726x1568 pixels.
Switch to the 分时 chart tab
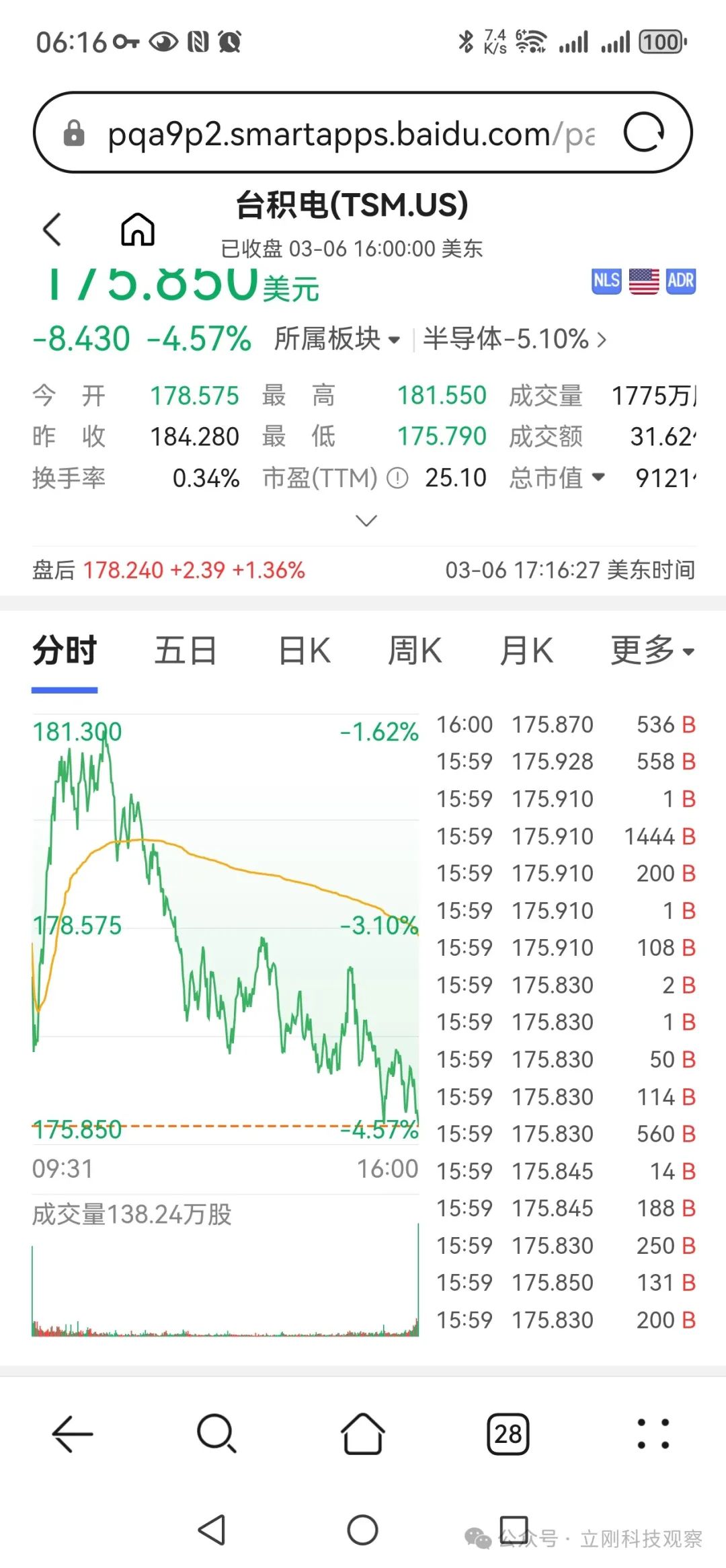click(65, 651)
